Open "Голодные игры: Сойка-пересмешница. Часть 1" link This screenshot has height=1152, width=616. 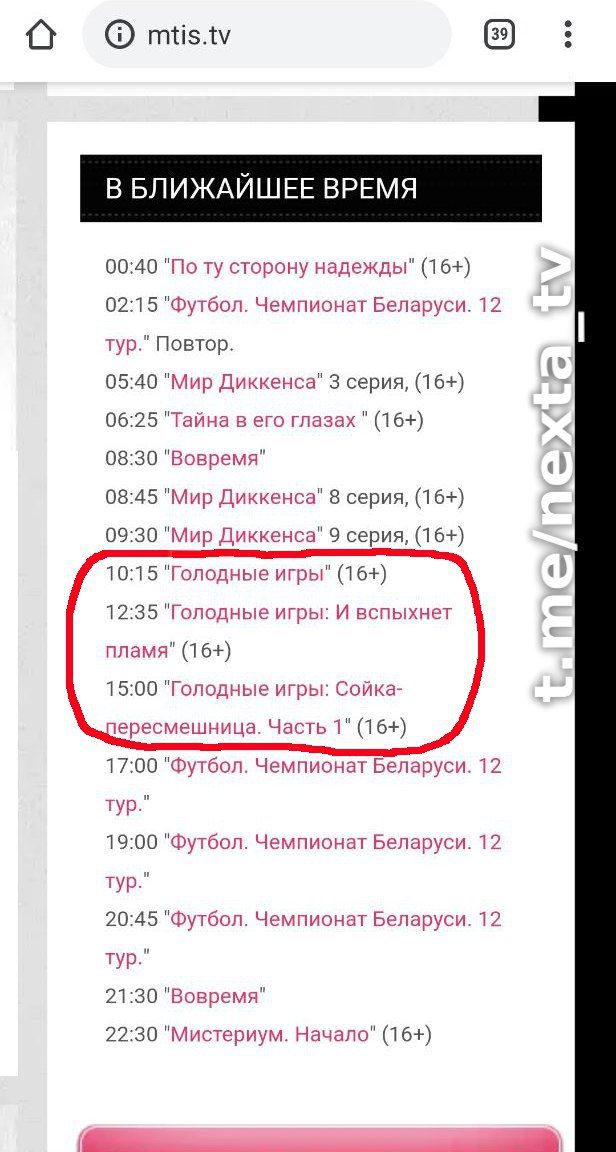(x=285, y=689)
